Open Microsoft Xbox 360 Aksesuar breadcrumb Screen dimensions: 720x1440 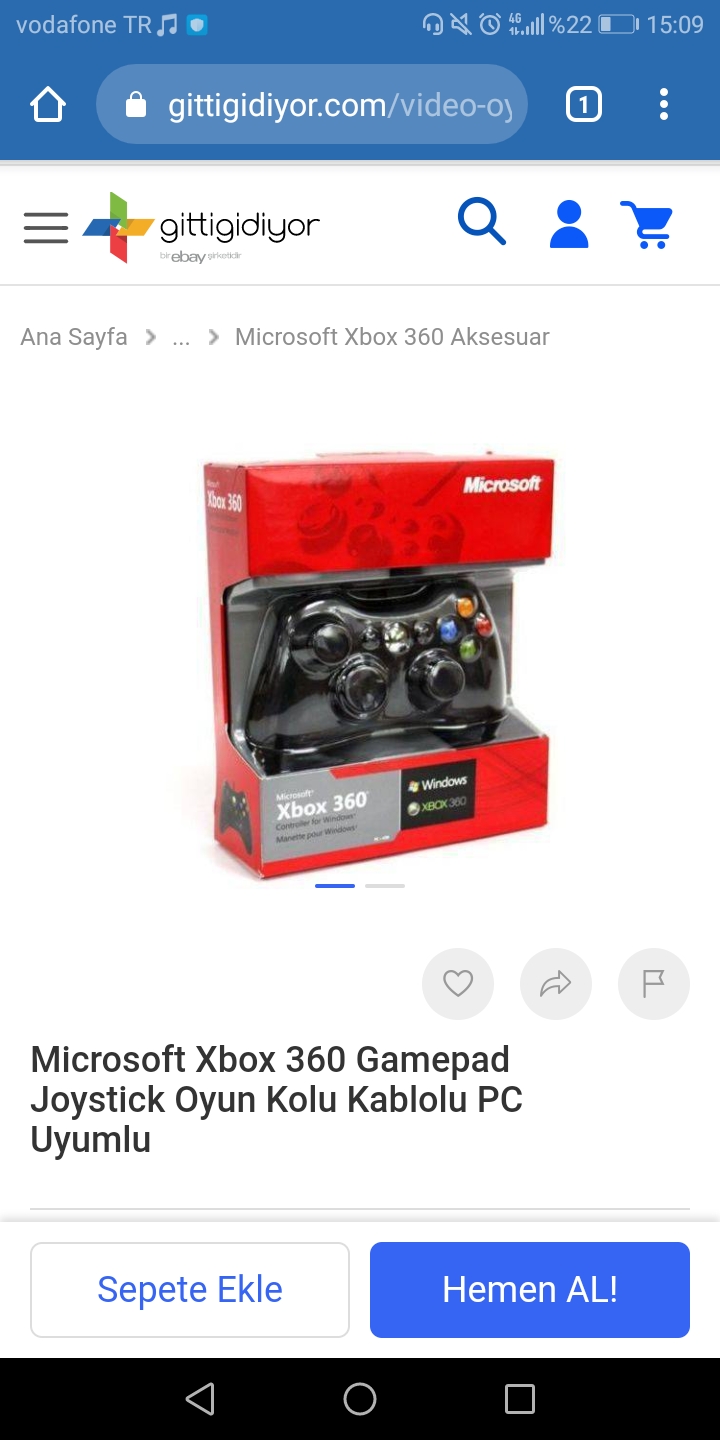(x=392, y=337)
